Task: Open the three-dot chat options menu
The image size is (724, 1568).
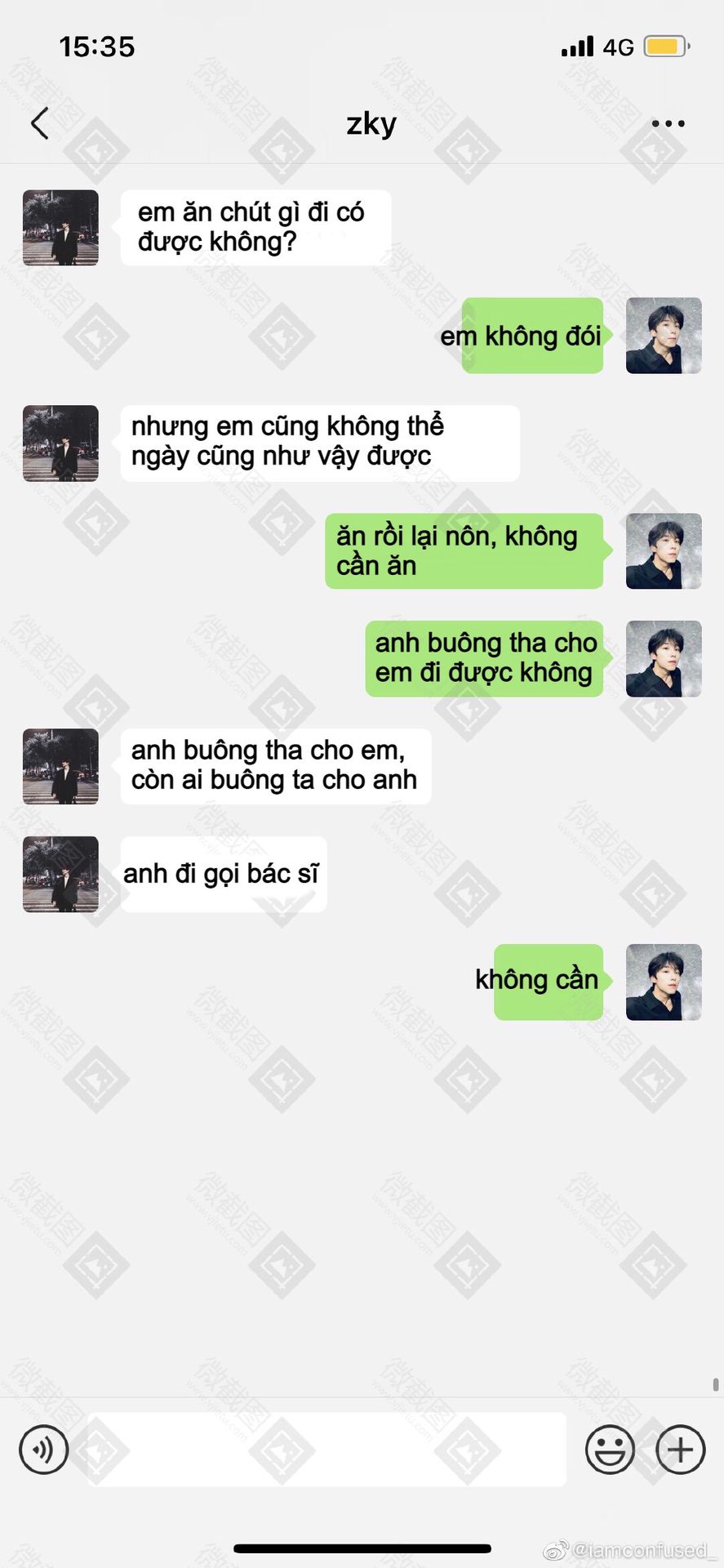Action: point(668,124)
